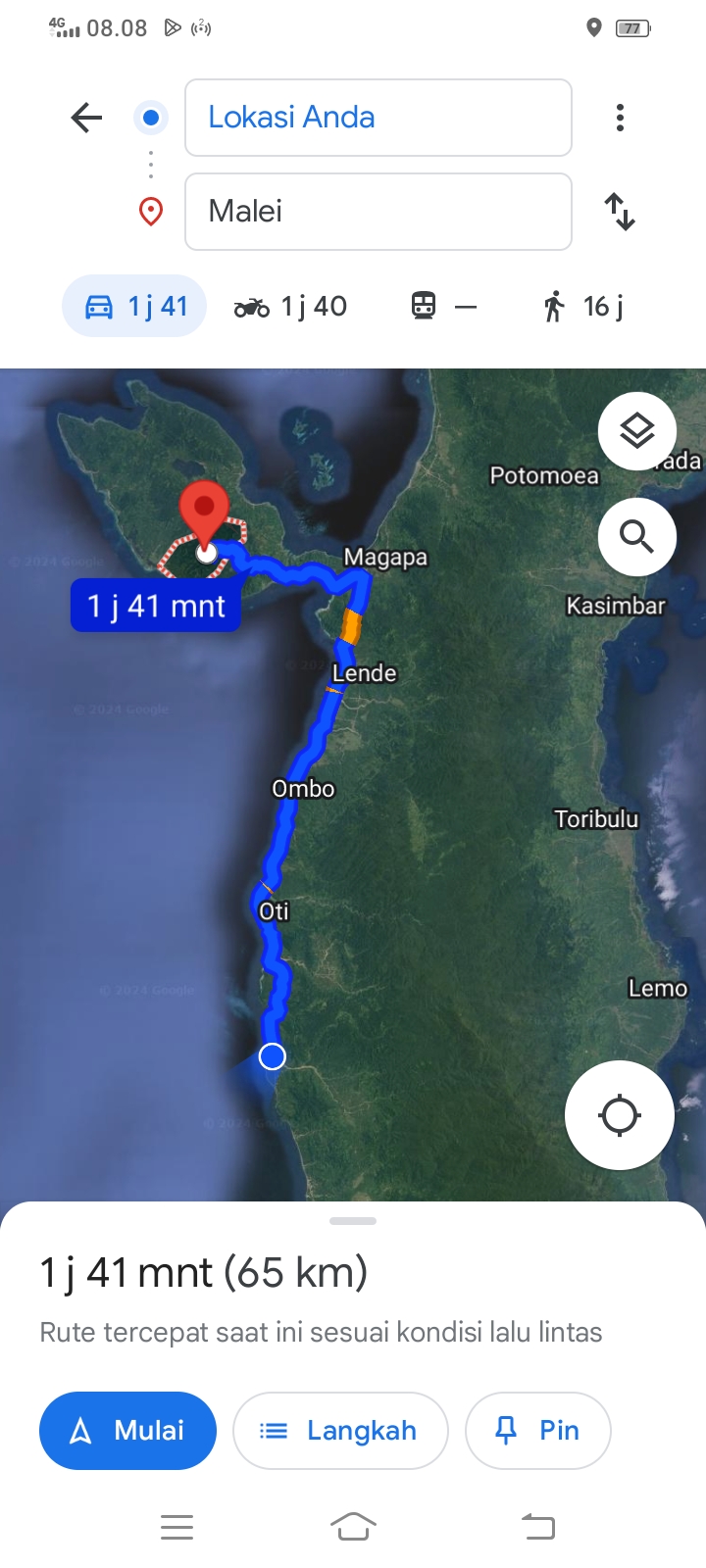Start navigation with the Mulai button
Image resolution: width=706 pixels, height=1568 pixels.
click(x=127, y=1431)
